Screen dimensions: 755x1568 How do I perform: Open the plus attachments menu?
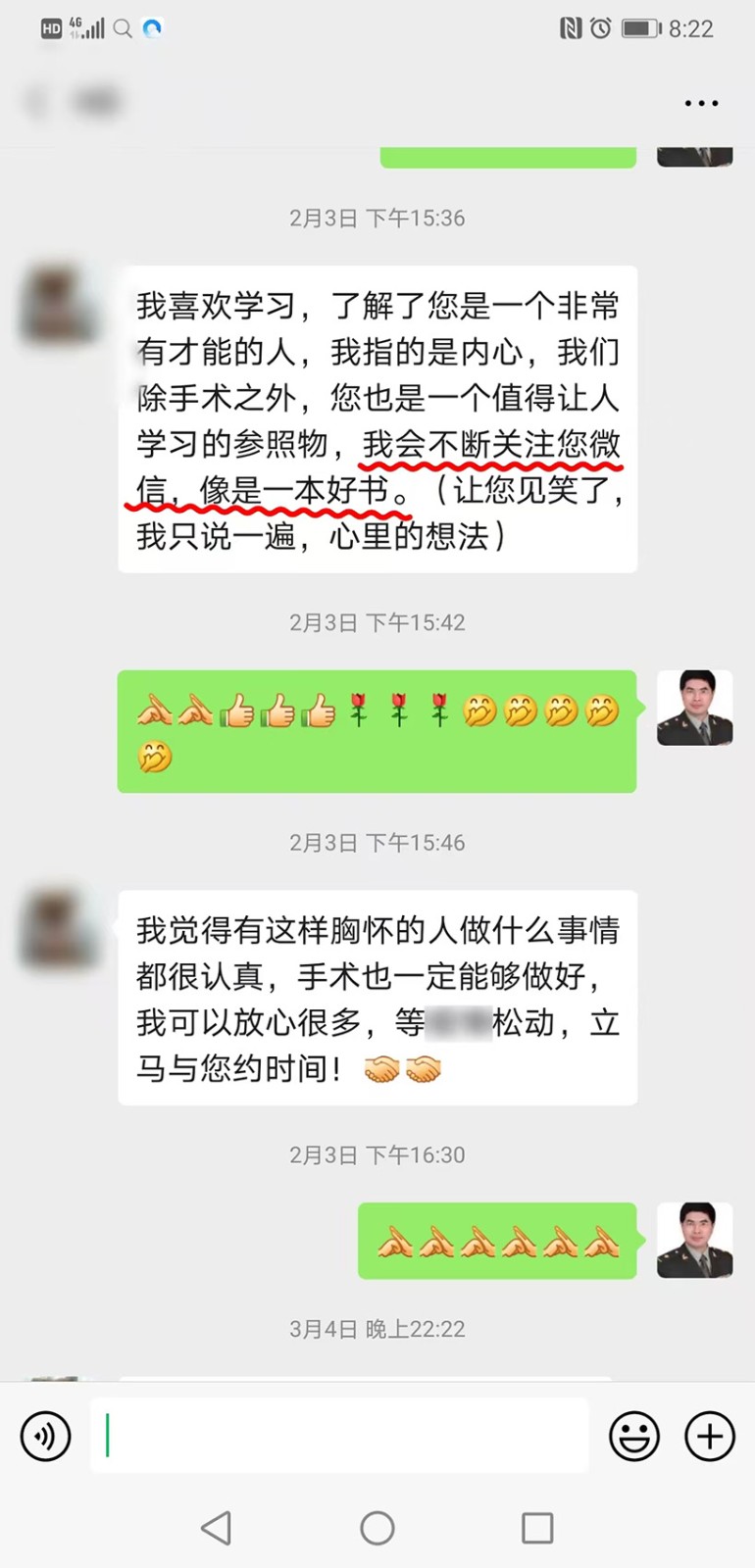tap(710, 1437)
